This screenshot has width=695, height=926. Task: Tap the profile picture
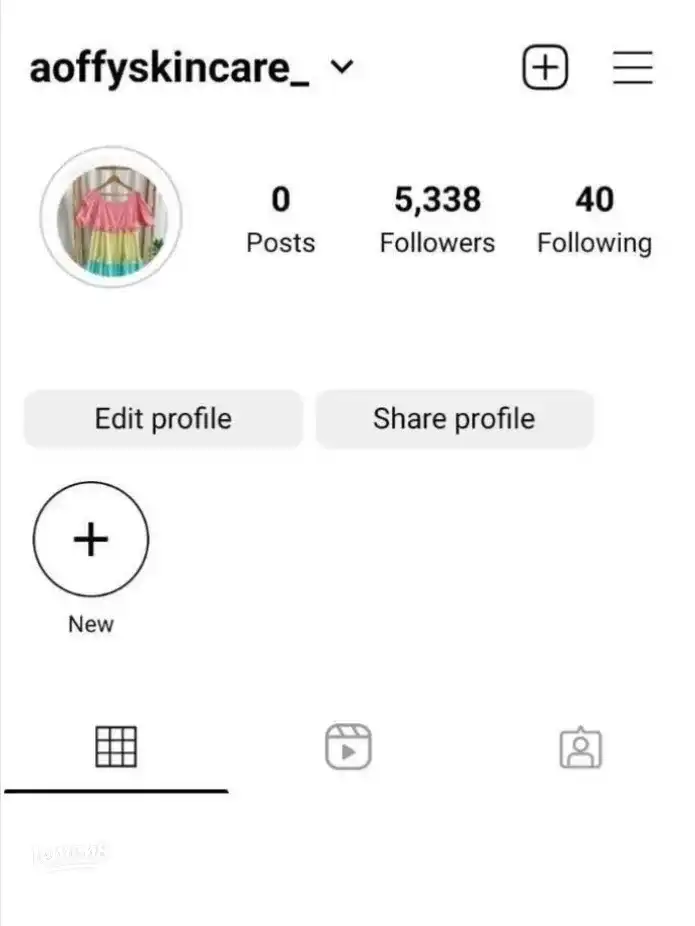point(110,217)
